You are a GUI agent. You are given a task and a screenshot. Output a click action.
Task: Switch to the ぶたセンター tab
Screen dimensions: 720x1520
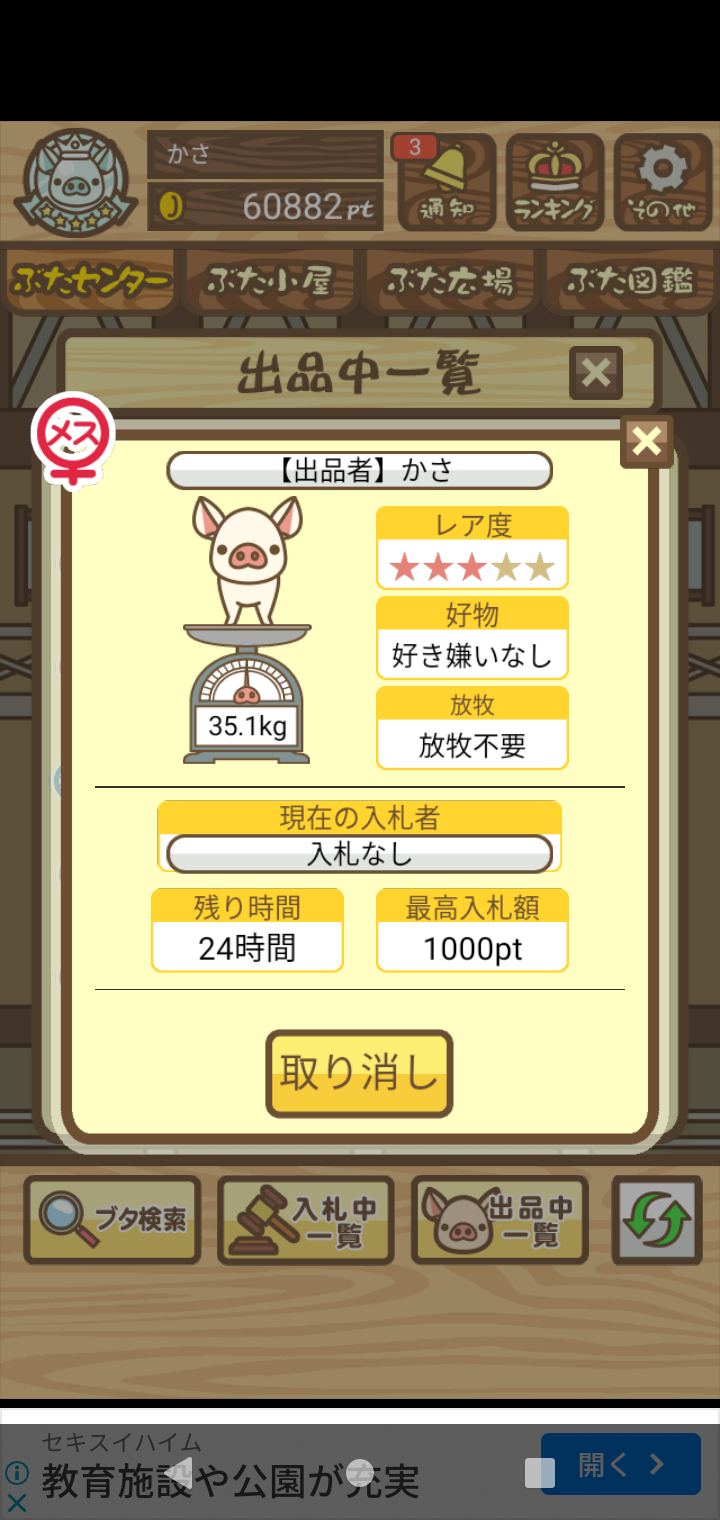[x=90, y=283]
